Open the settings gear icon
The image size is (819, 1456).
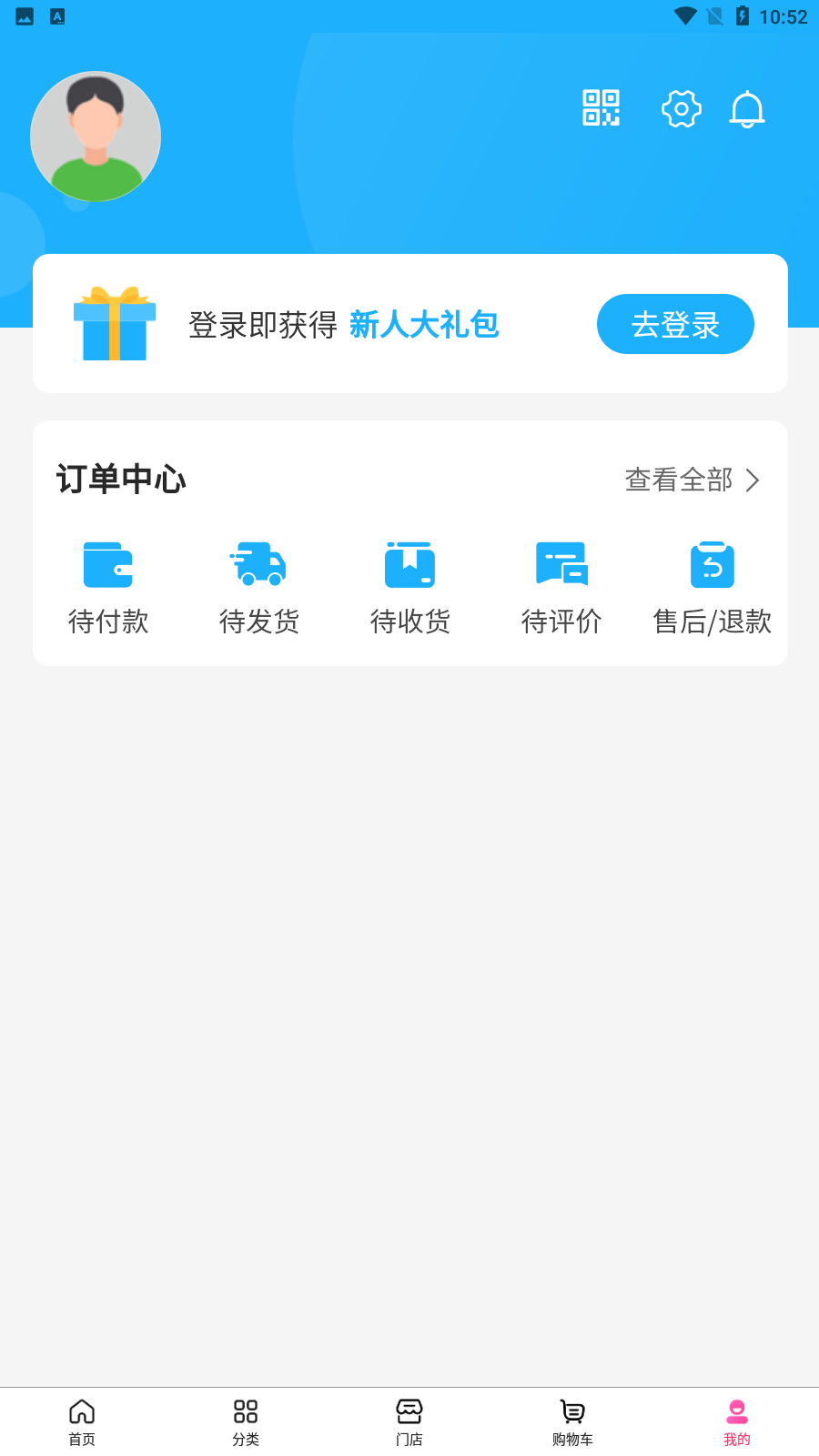point(681,109)
